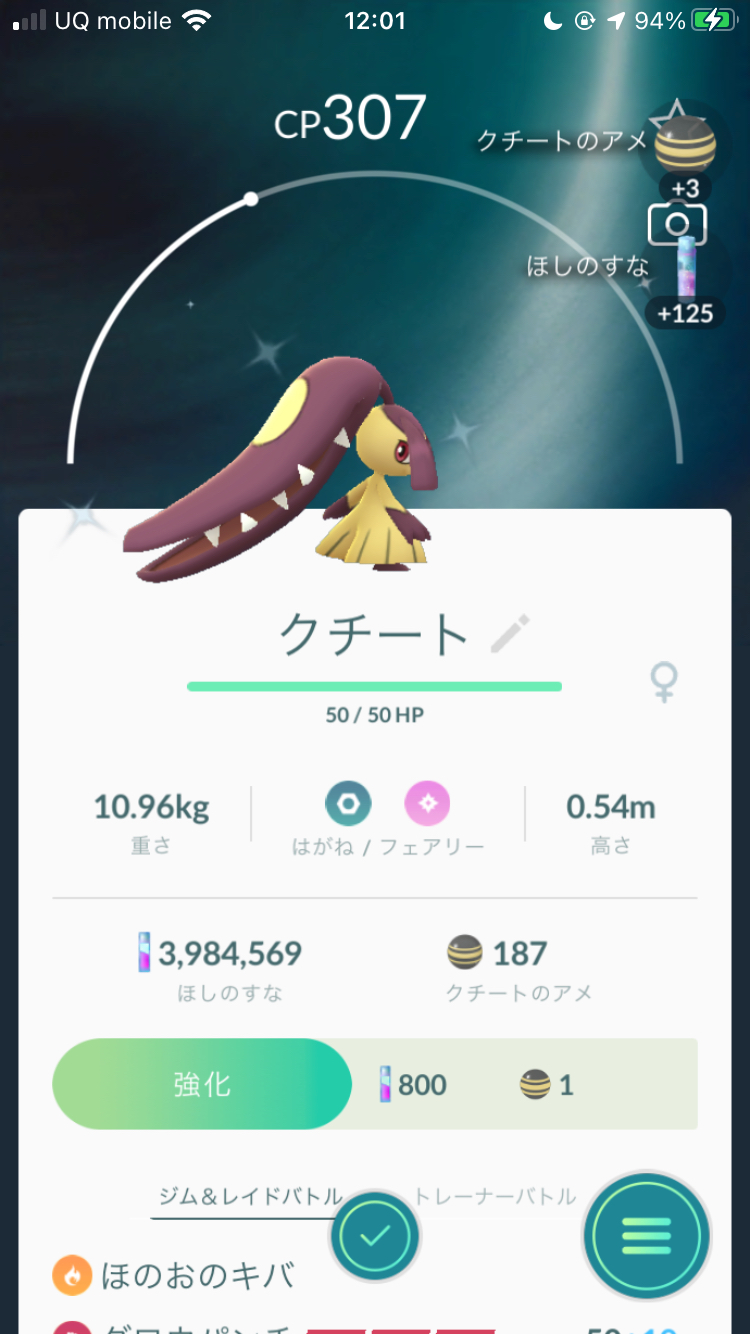Viewport: 750px width, 1334px height.
Task: Power up with the 強化 button
Action: [x=202, y=1085]
